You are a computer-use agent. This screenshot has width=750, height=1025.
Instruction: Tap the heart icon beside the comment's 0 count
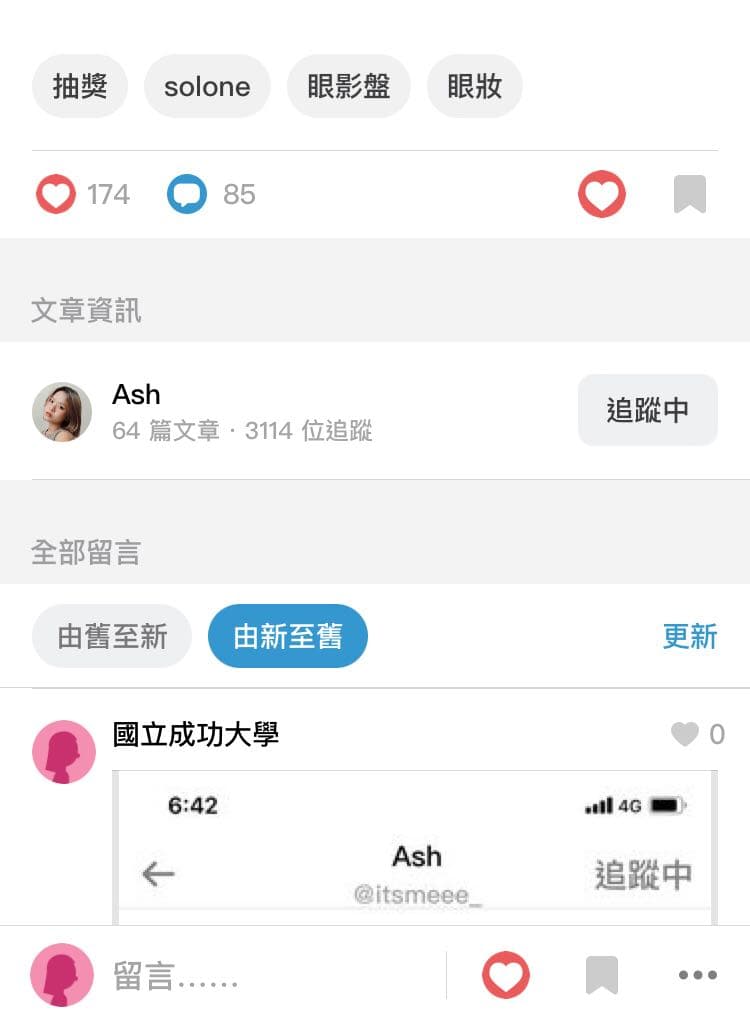coord(684,734)
